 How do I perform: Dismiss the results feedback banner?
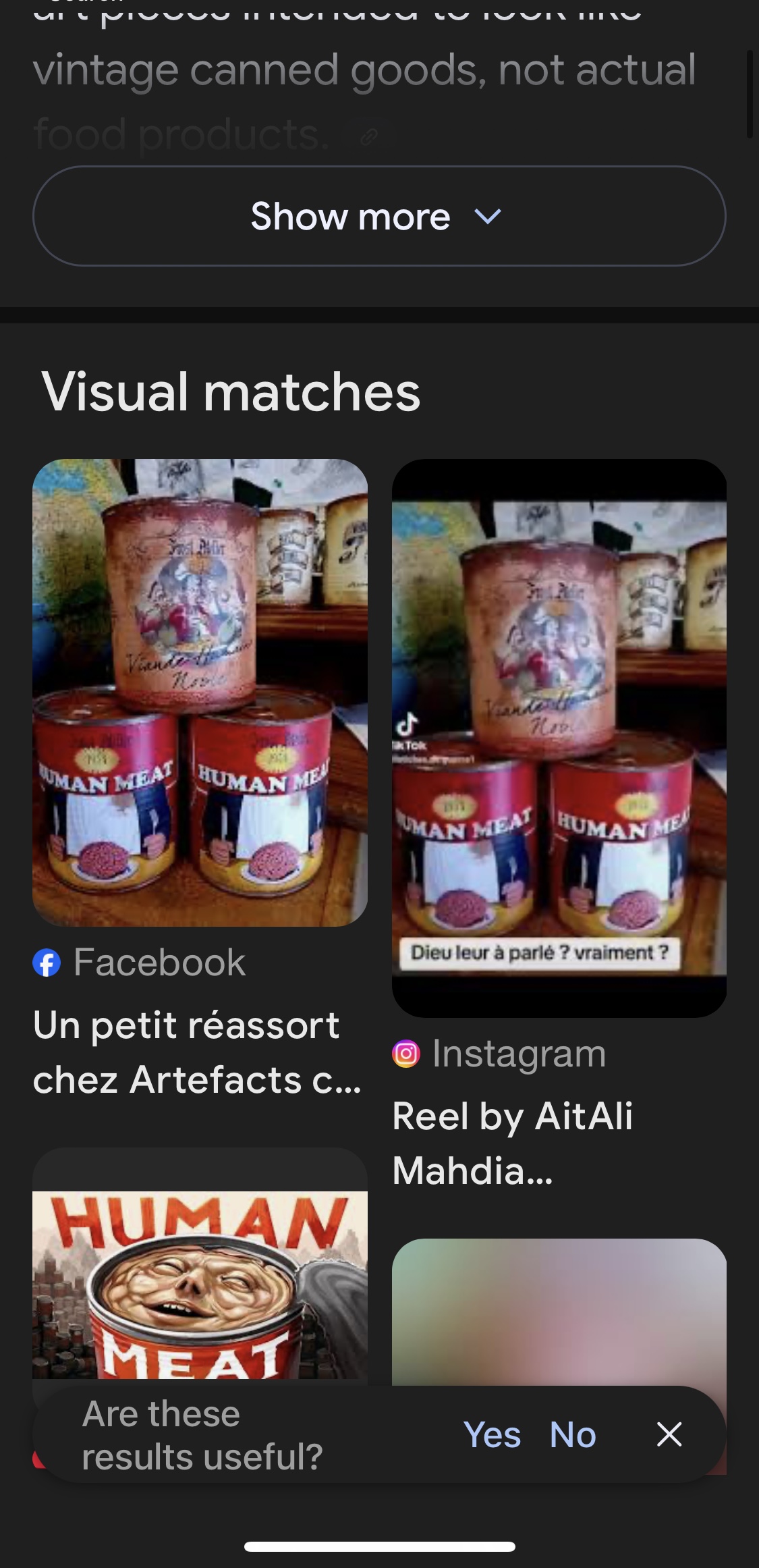pyautogui.click(x=669, y=1434)
